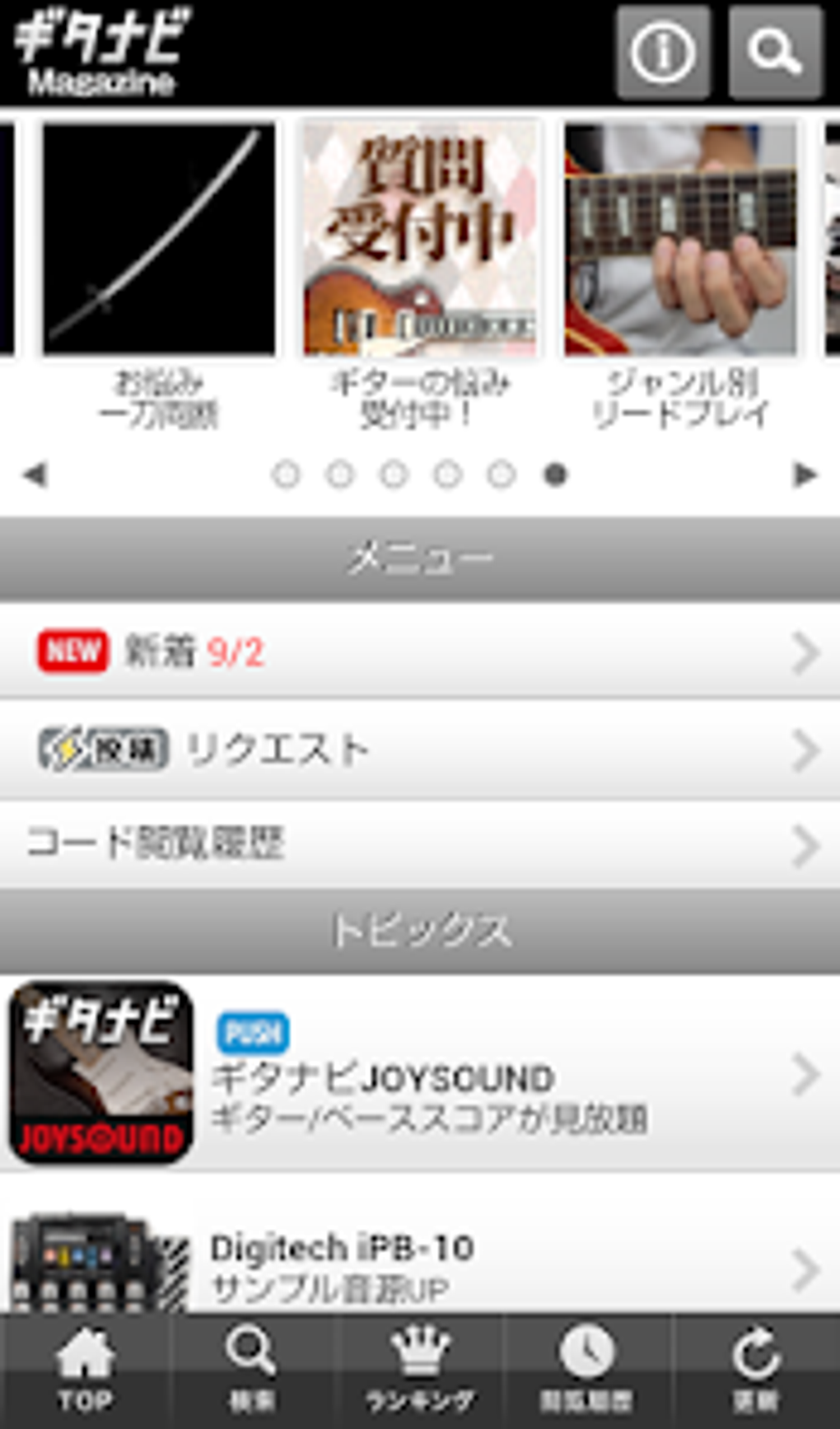The width and height of the screenshot is (840, 1429).
Task: Open the Digitech iPB-10 topic
Action: point(420,1245)
